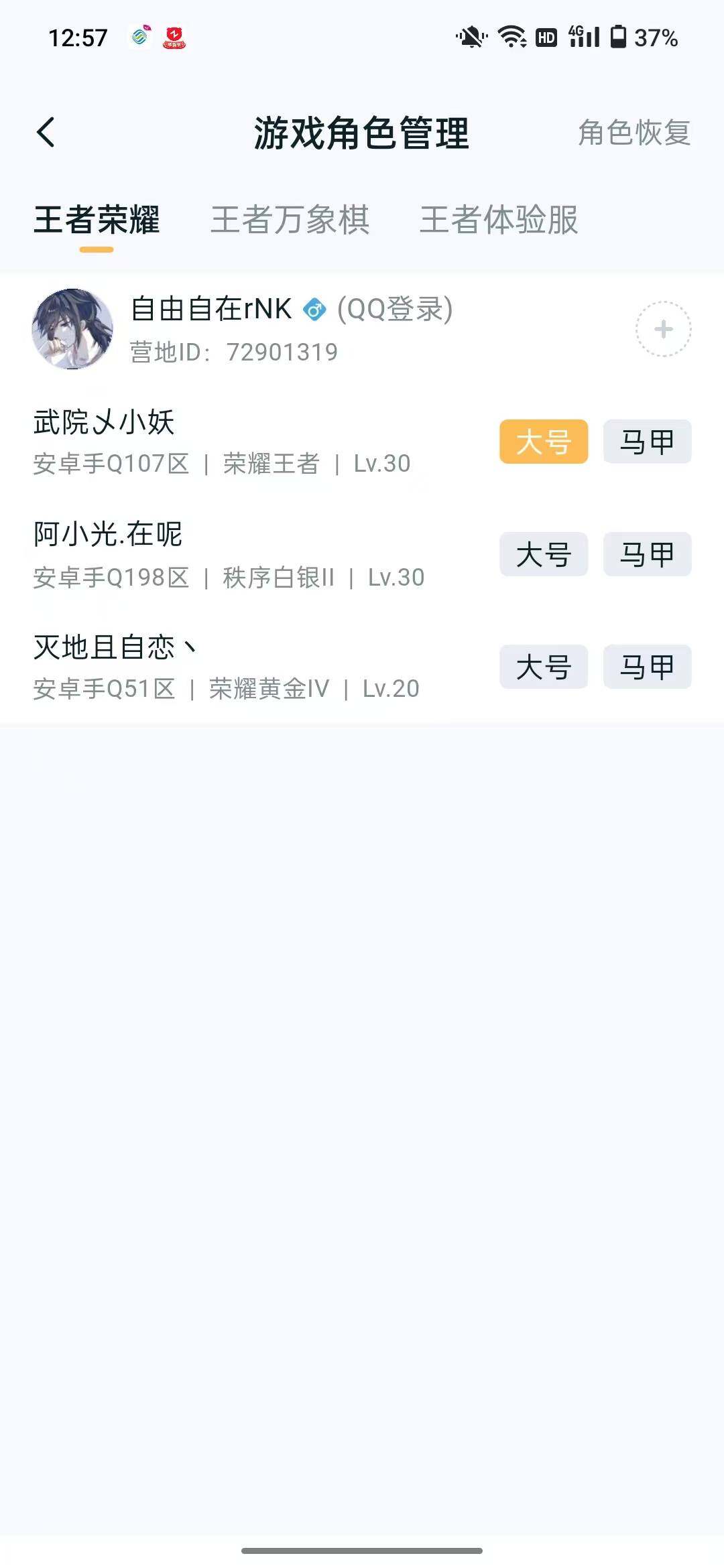The image size is (724, 1568).
Task: Click the 营地ID 72901319 text
Action: pyautogui.click(x=233, y=352)
